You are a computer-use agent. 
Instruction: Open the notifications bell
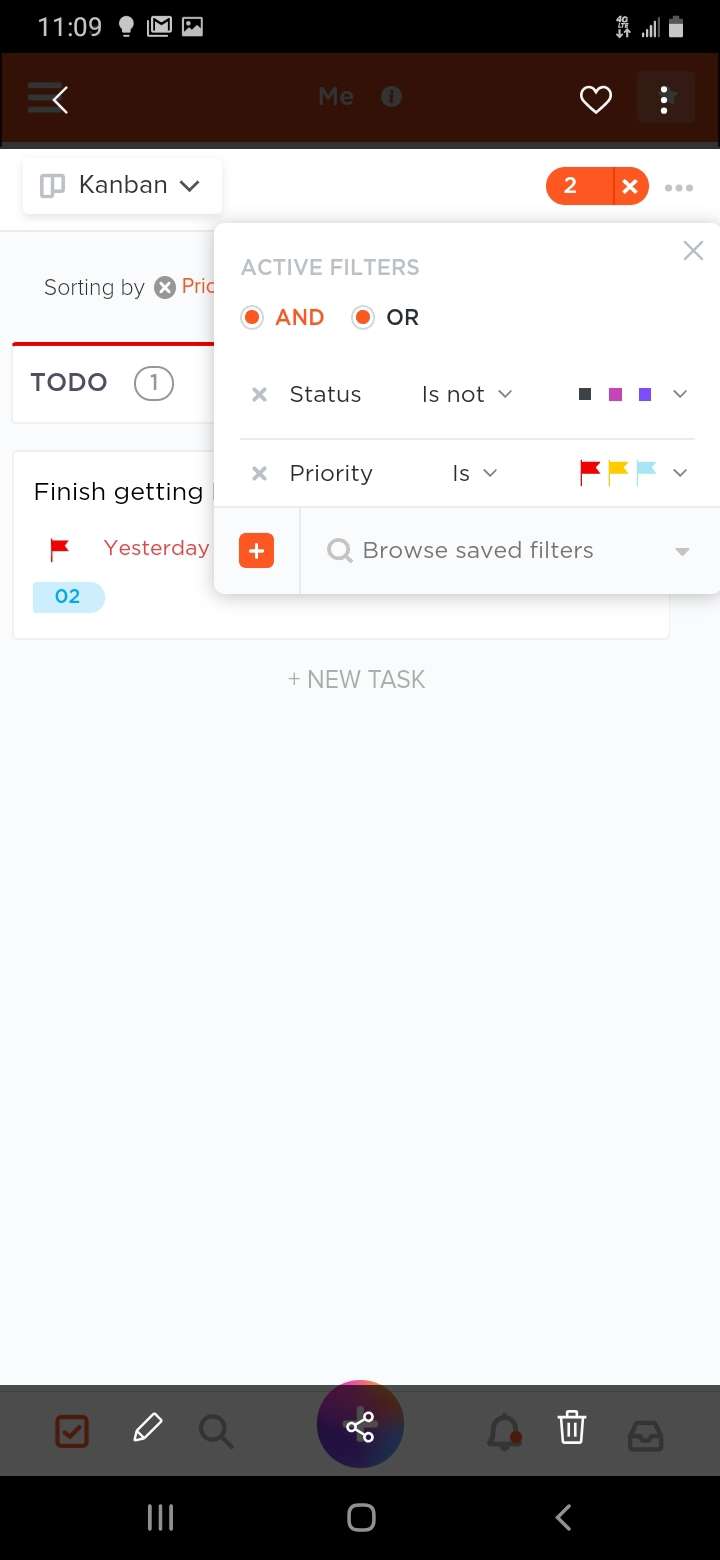pyautogui.click(x=503, y=1430)
